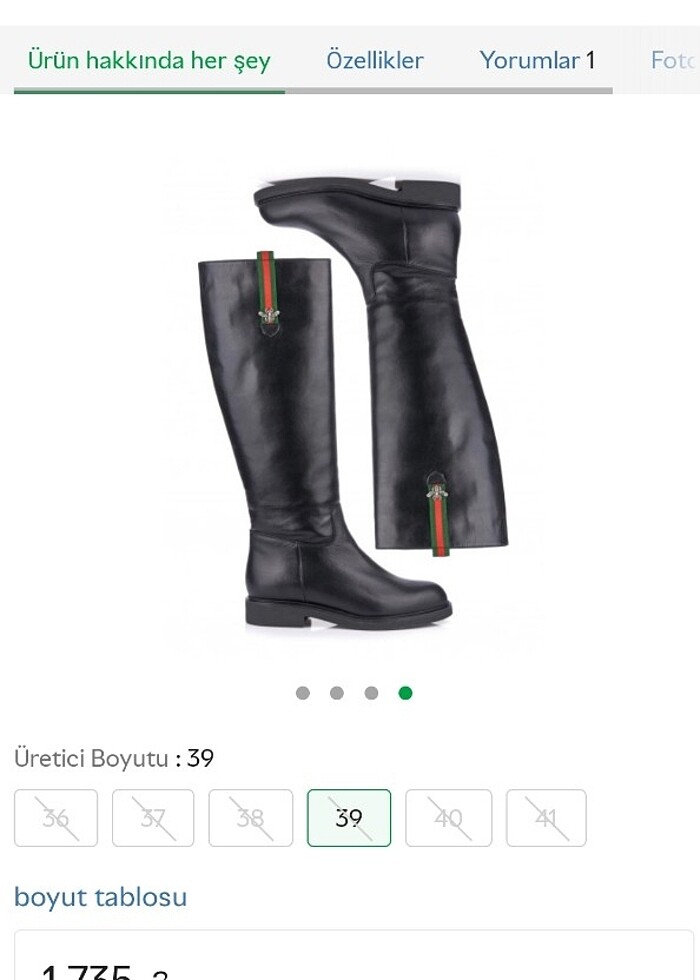Select the 'Ürün hakkında her şey' tab
Screen dimensions: 700x980
point(149,60)
